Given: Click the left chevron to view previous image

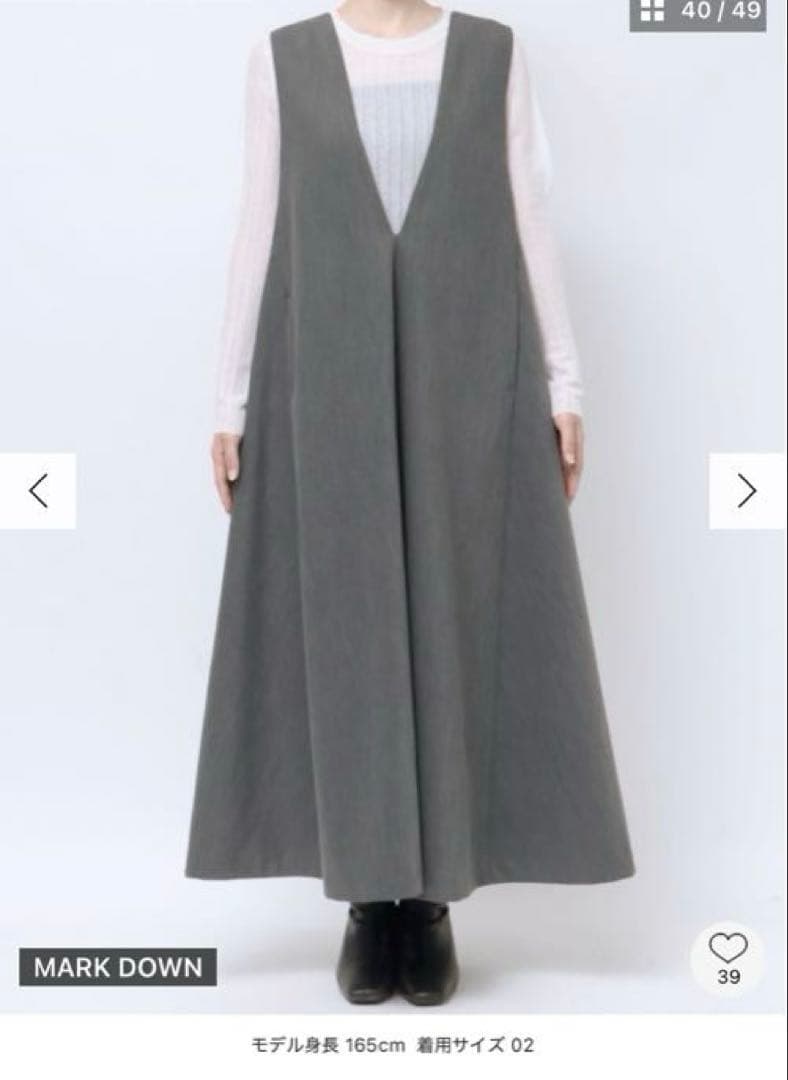Looking at the screenshot, I should click(37, 490).
